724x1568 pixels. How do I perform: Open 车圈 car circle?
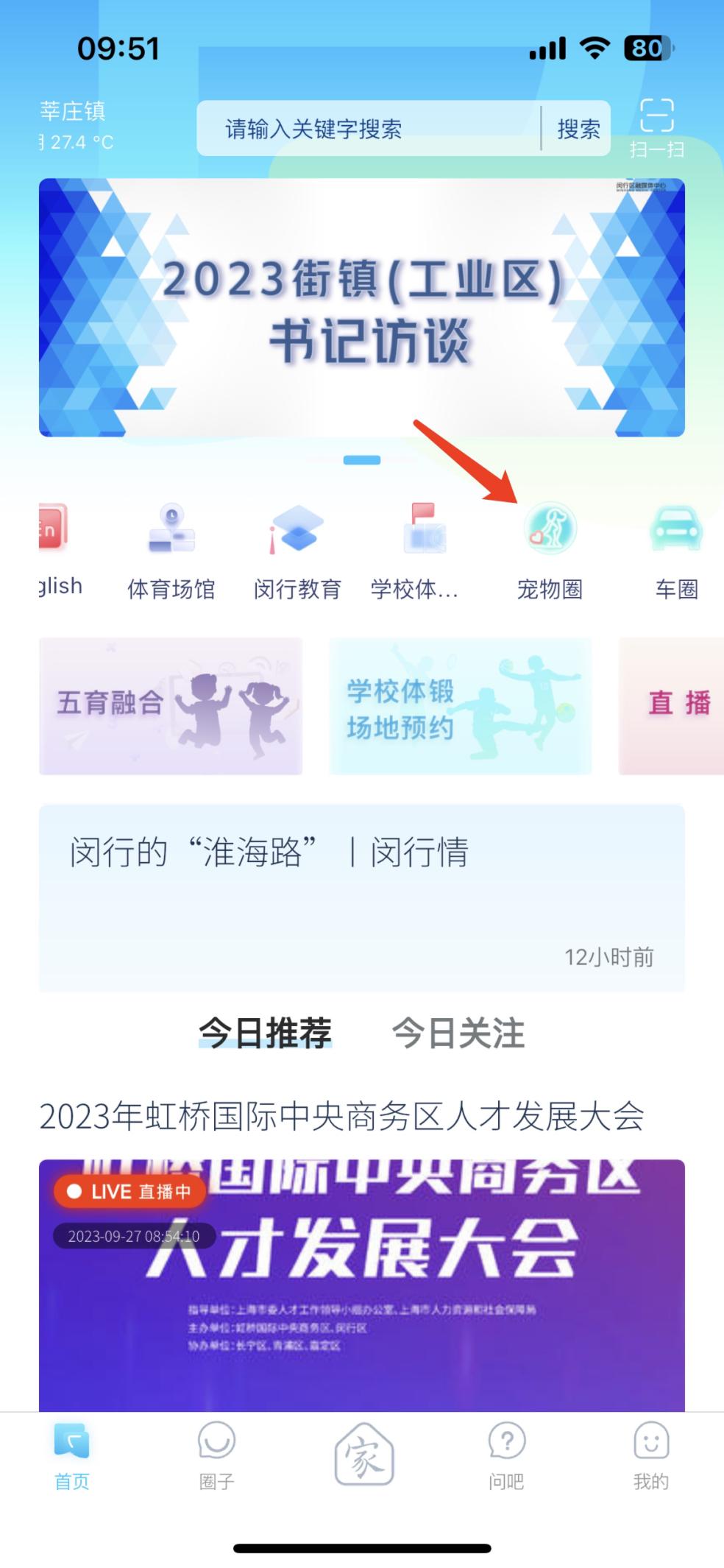click(x=675, y=549)
